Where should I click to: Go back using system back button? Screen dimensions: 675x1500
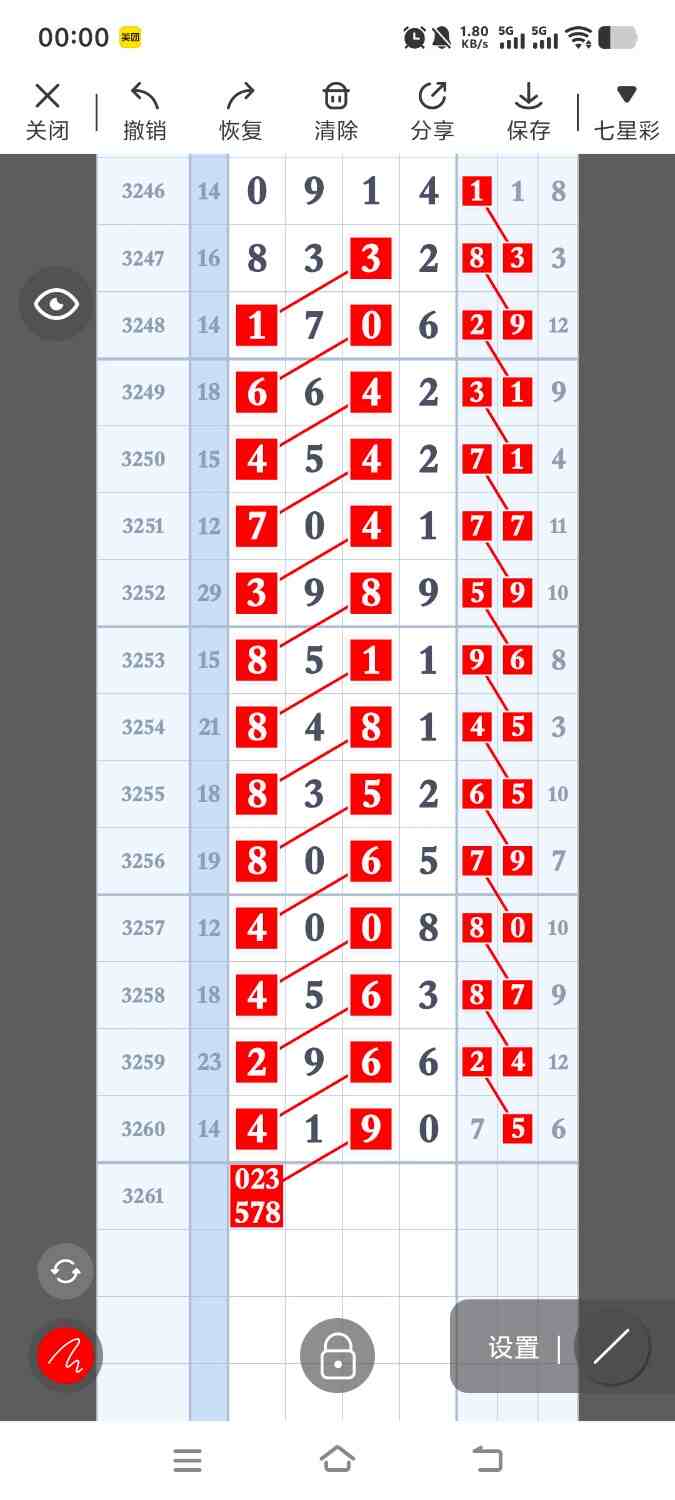click(x=487, y=1460)
